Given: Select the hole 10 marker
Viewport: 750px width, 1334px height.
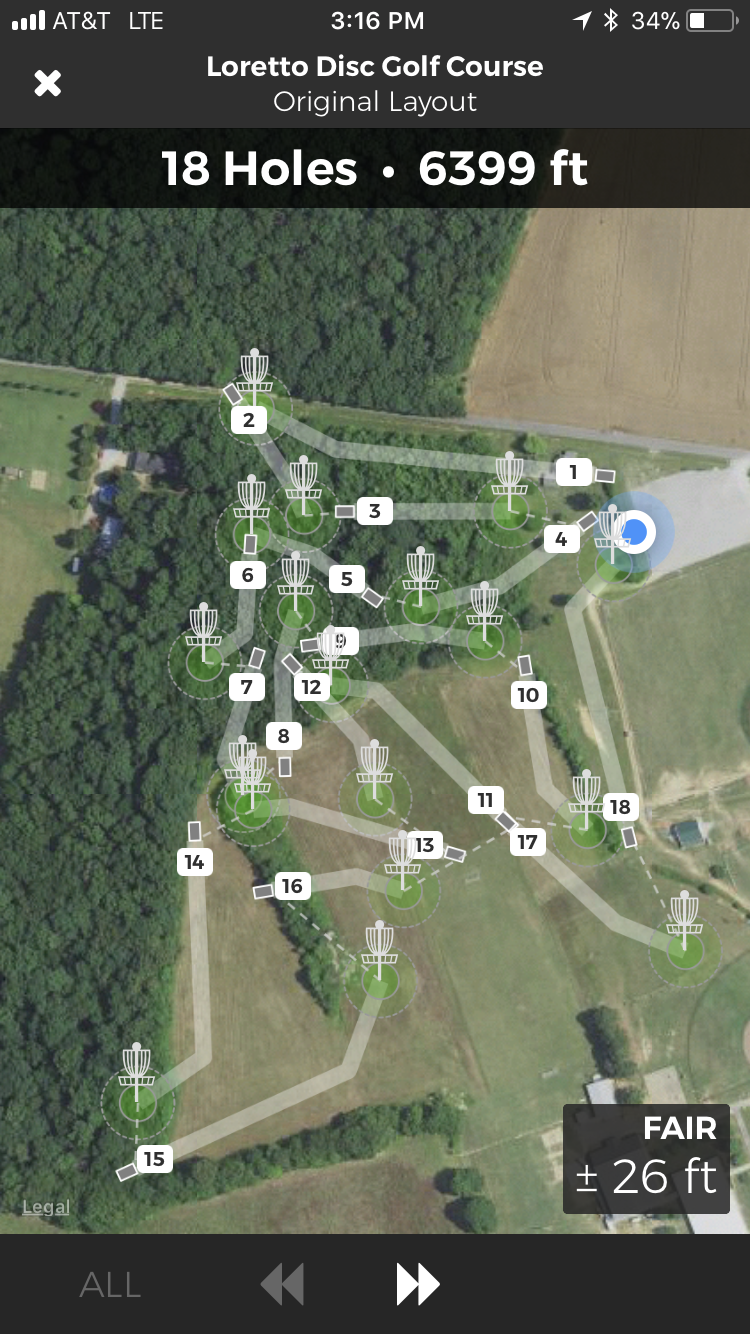Looking at the screenshot, I should [x=528, y=694].
